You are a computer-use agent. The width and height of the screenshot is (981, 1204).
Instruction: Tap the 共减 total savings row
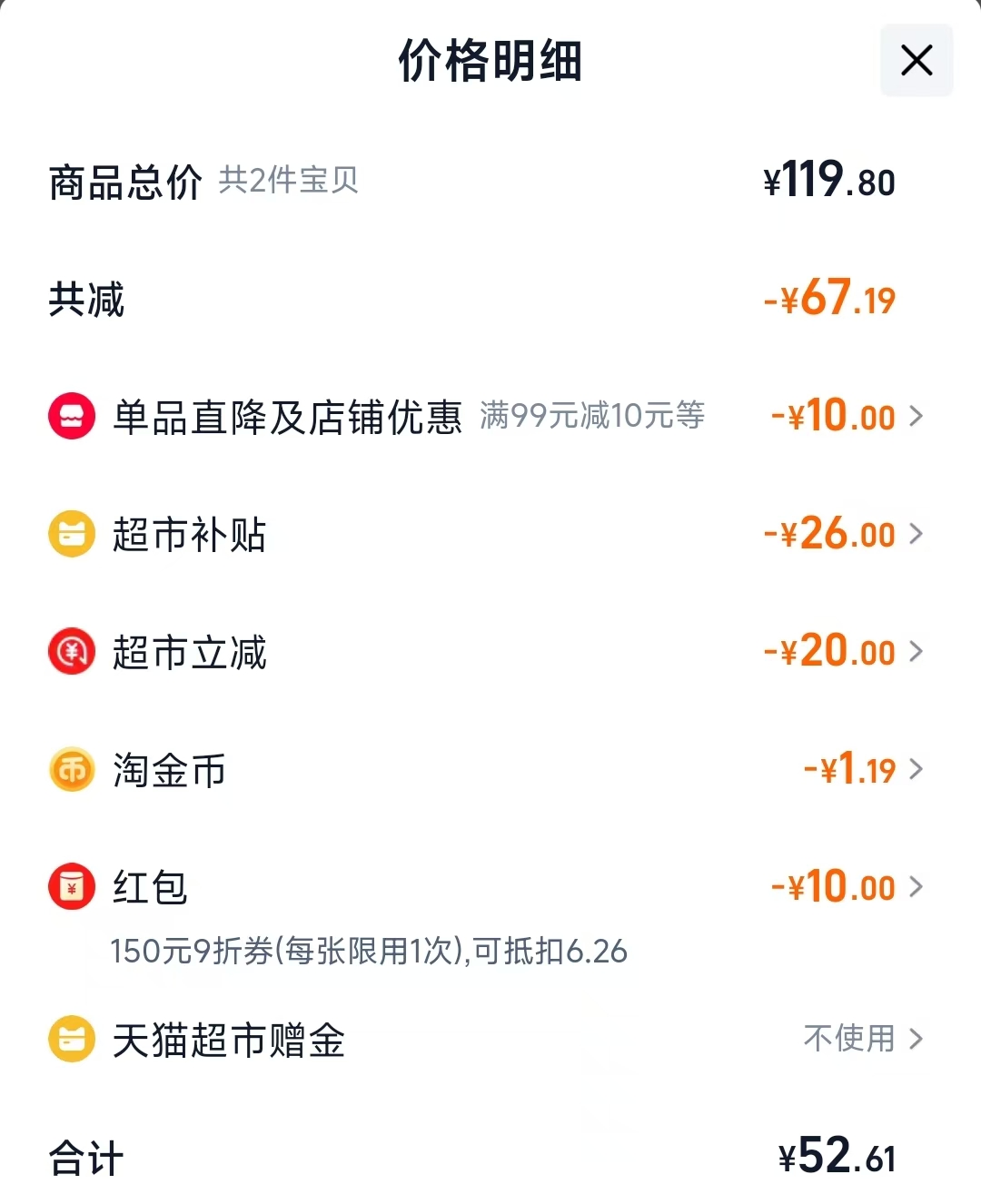[490, 300]
